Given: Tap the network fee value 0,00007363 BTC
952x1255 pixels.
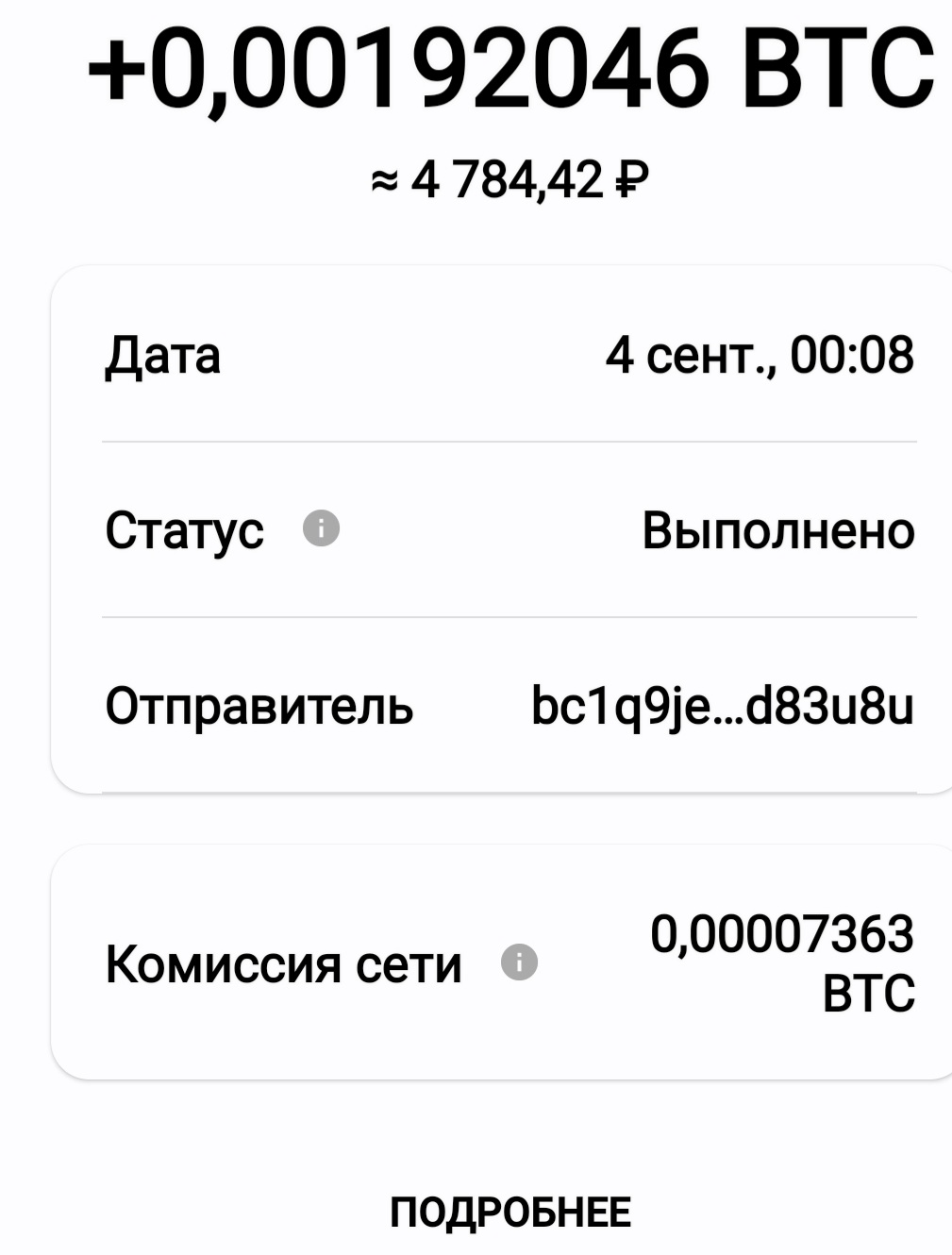Looking at the screenshot, I should (784, 962).
